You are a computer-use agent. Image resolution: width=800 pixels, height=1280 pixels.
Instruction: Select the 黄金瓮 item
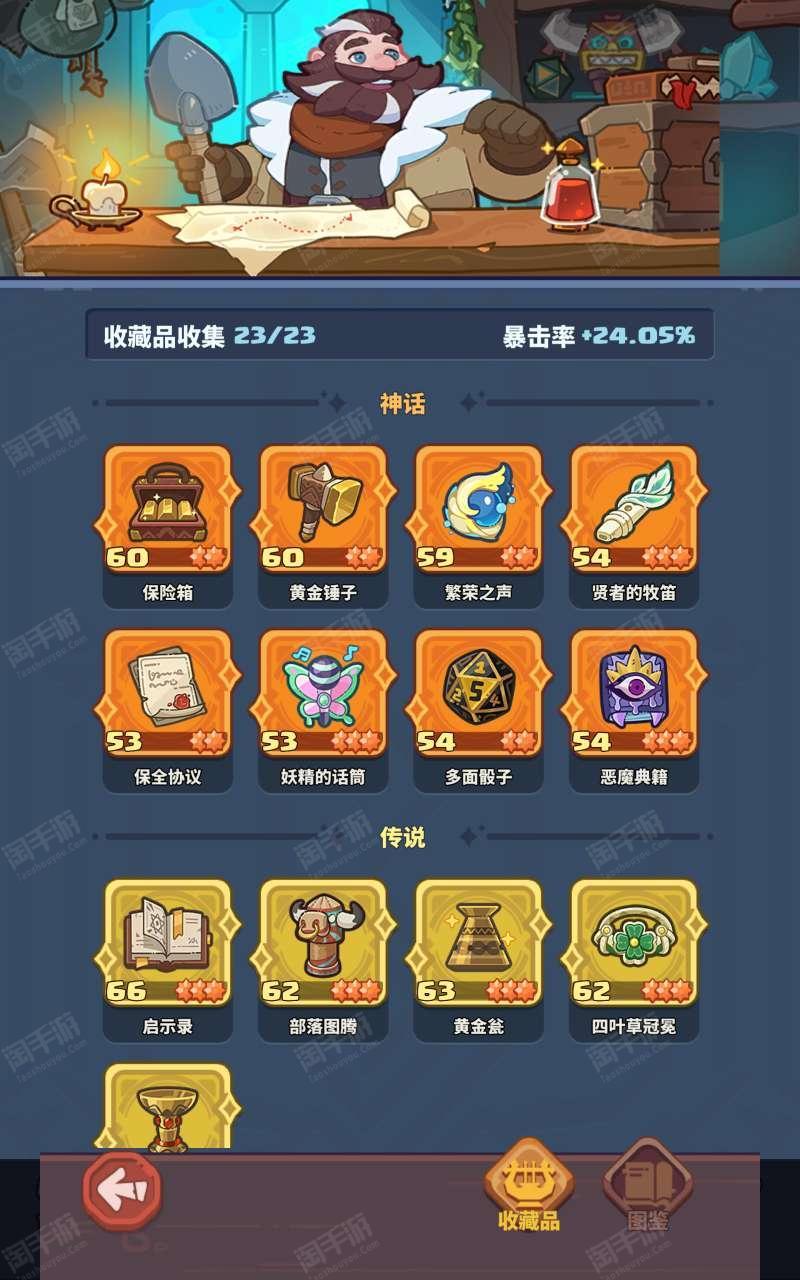pyautogui.click(x=478, y=960)
